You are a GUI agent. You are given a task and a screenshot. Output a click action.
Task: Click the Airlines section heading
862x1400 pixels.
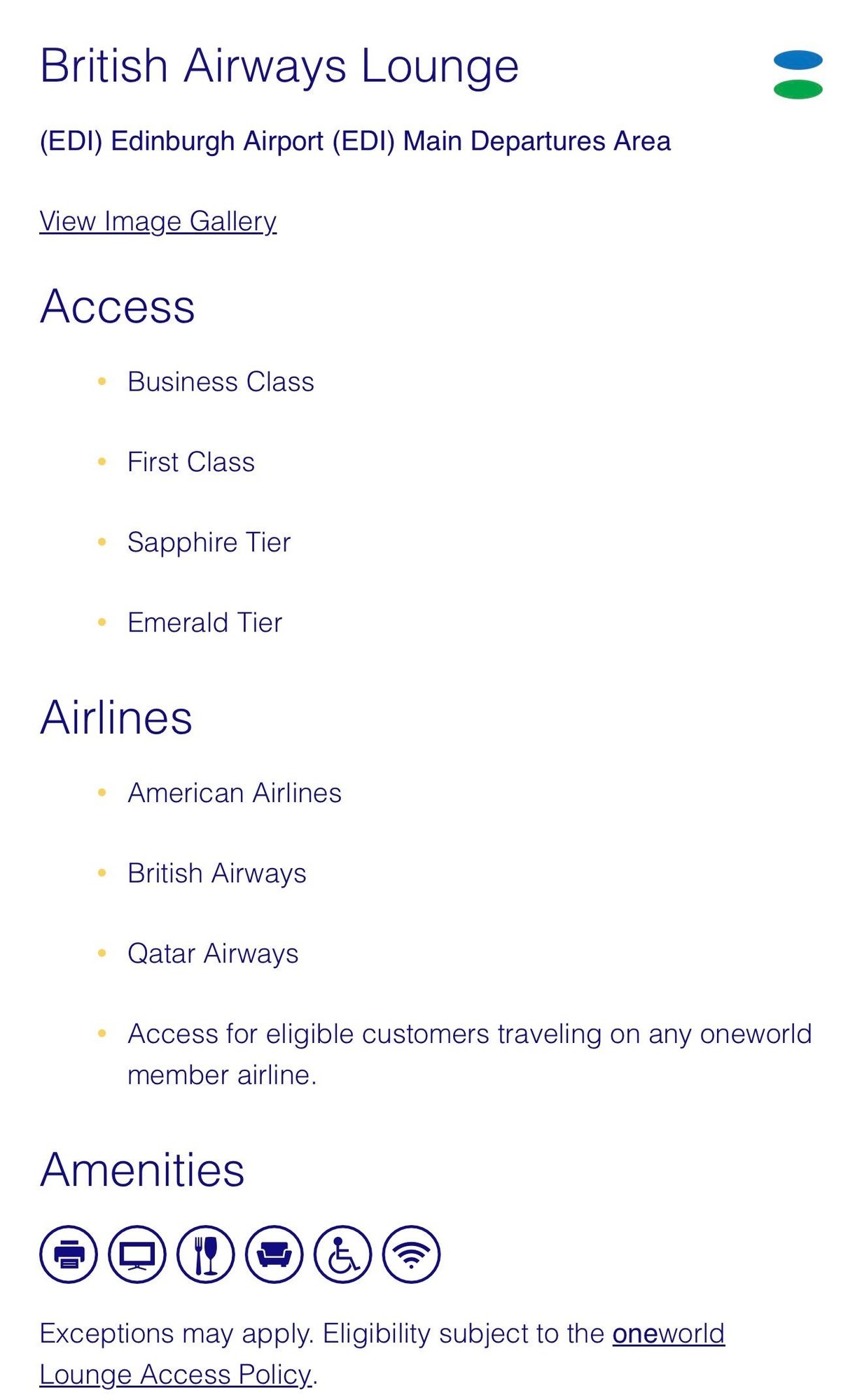tap(116, 717)
